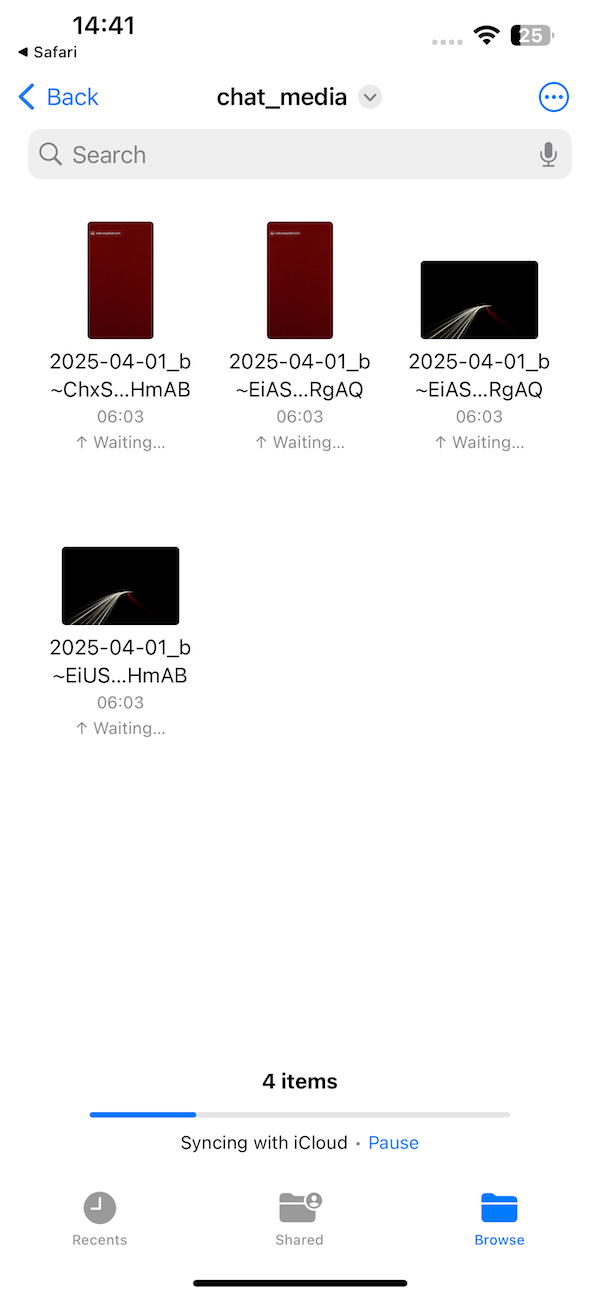Open the dark road file ending EiAS...RgAQ

(x=479, y=300)
